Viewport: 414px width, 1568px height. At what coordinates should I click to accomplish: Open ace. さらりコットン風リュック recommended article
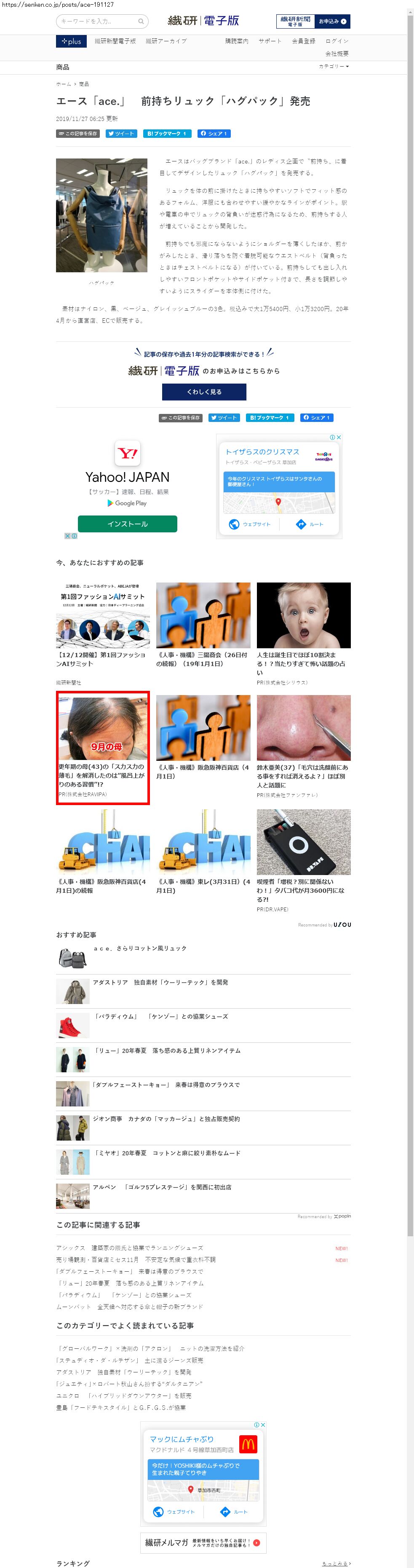140,948
